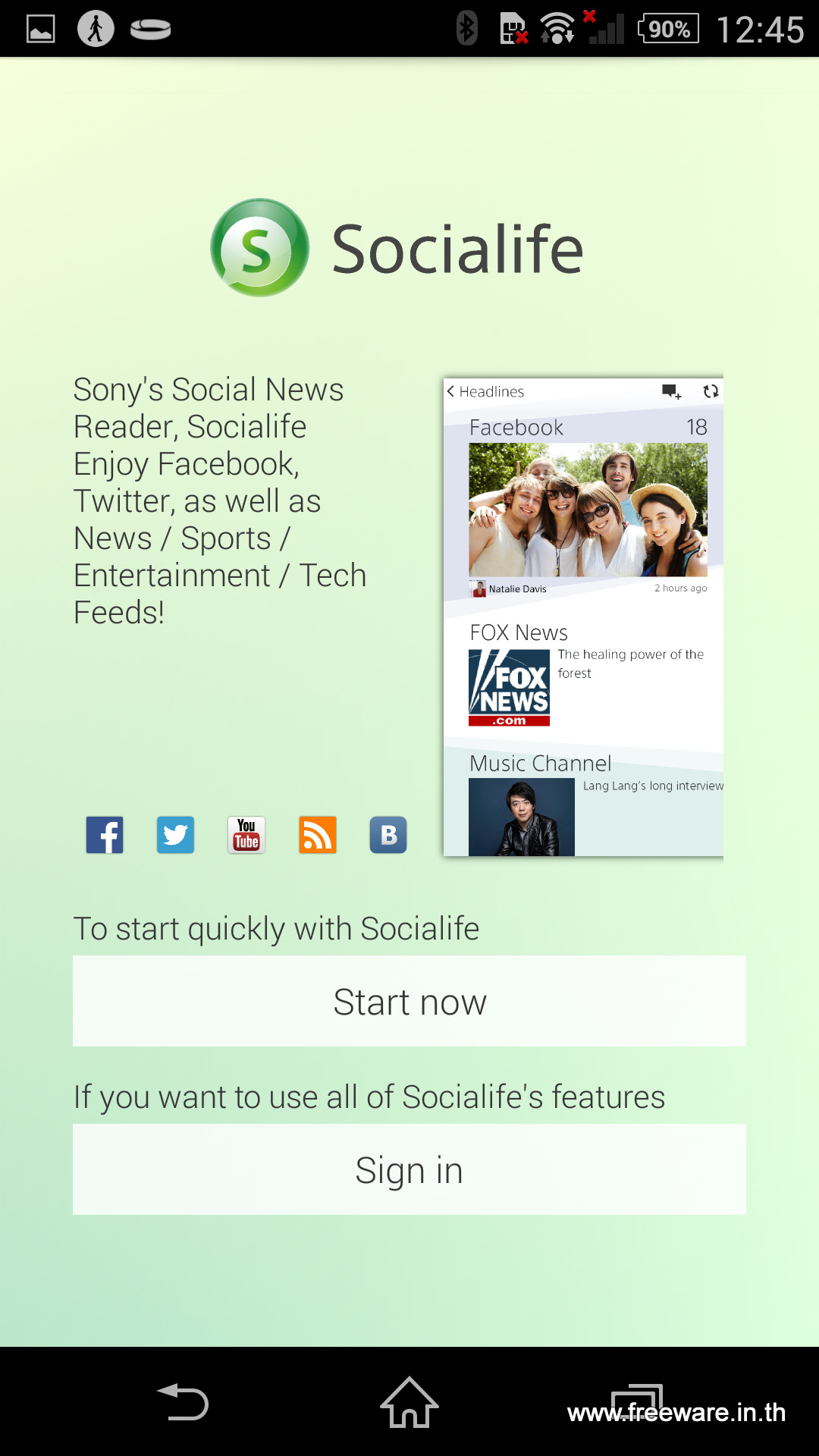Sign in to use all features
Viewport: 819px width, 1456px height.
[409, 1169]
